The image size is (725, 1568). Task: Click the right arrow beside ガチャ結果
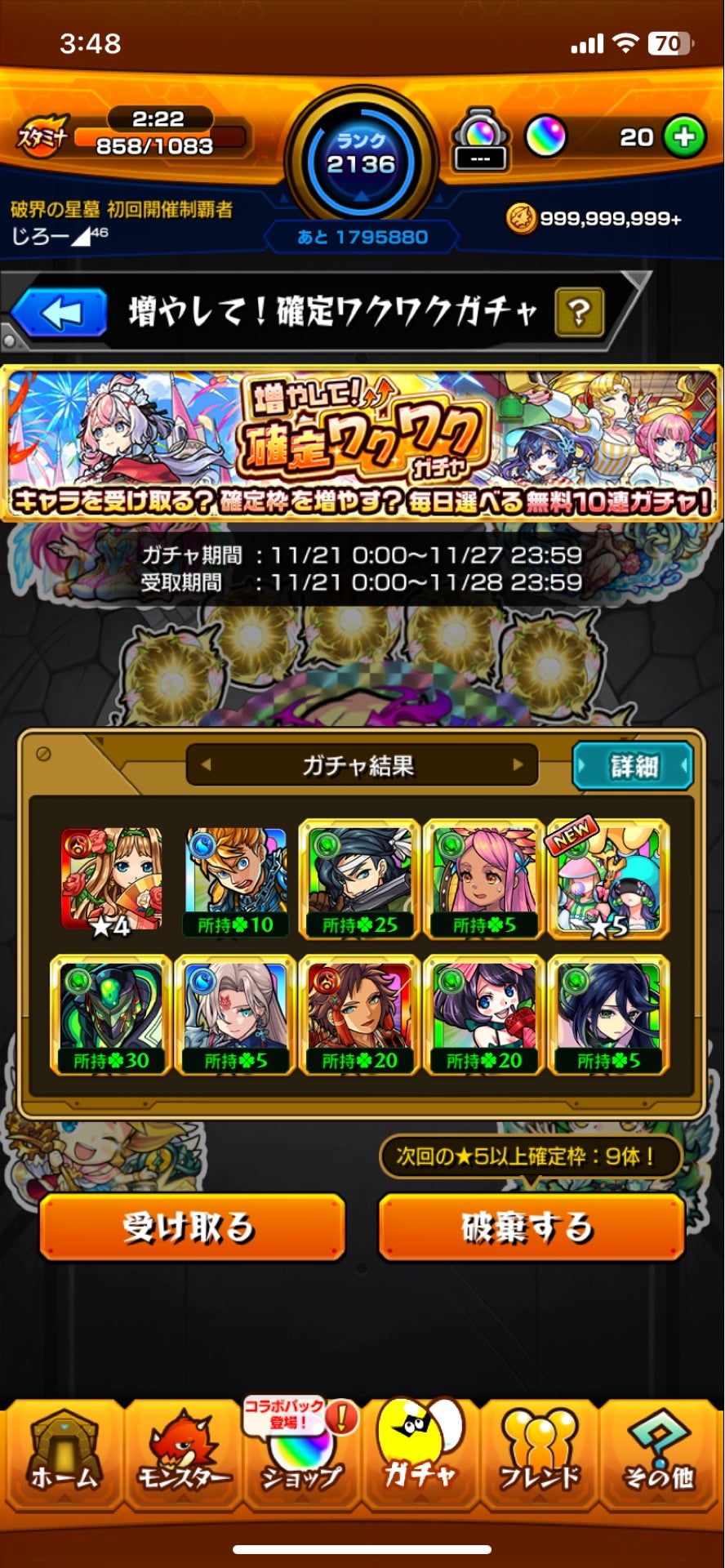(516, 765)
